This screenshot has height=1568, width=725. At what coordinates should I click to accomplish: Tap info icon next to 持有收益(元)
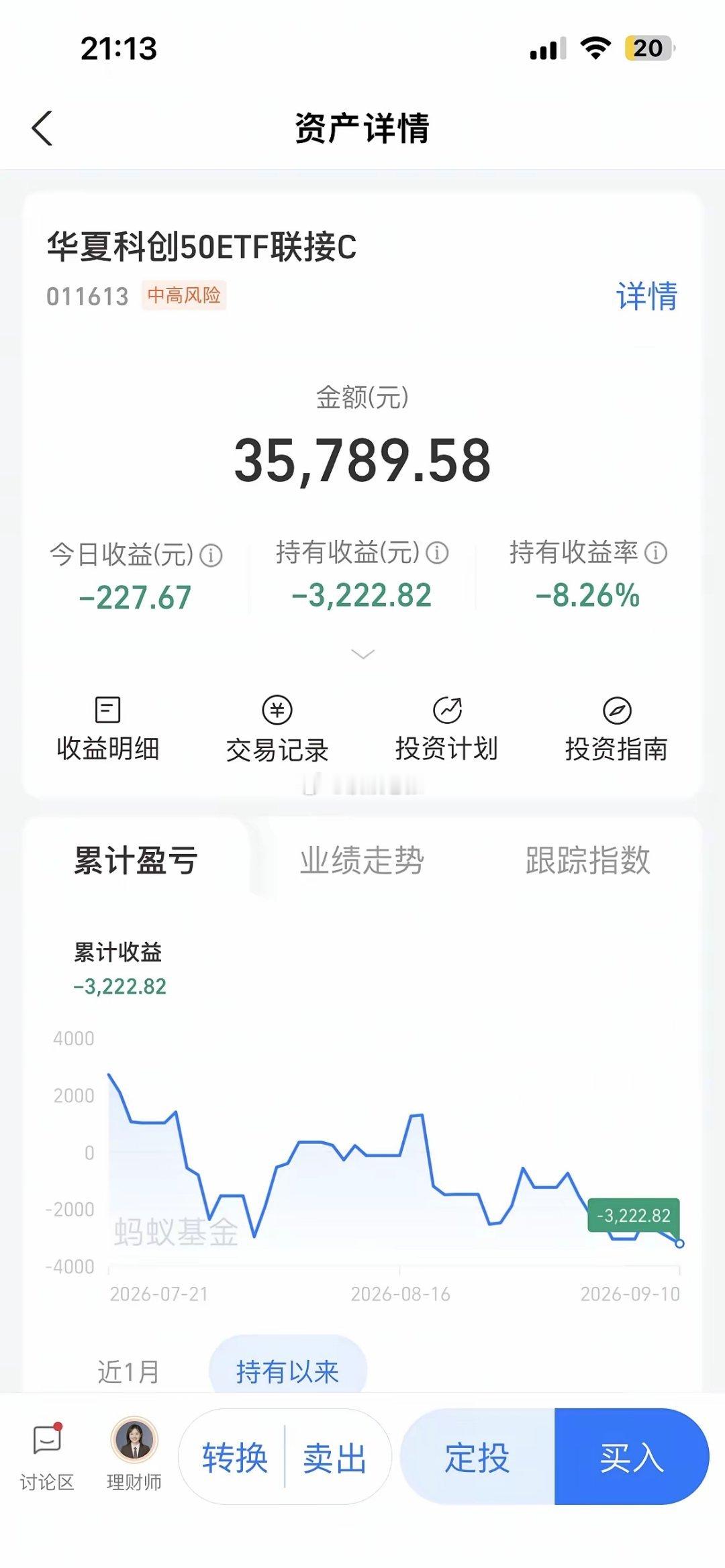click(x=437, y=553)
